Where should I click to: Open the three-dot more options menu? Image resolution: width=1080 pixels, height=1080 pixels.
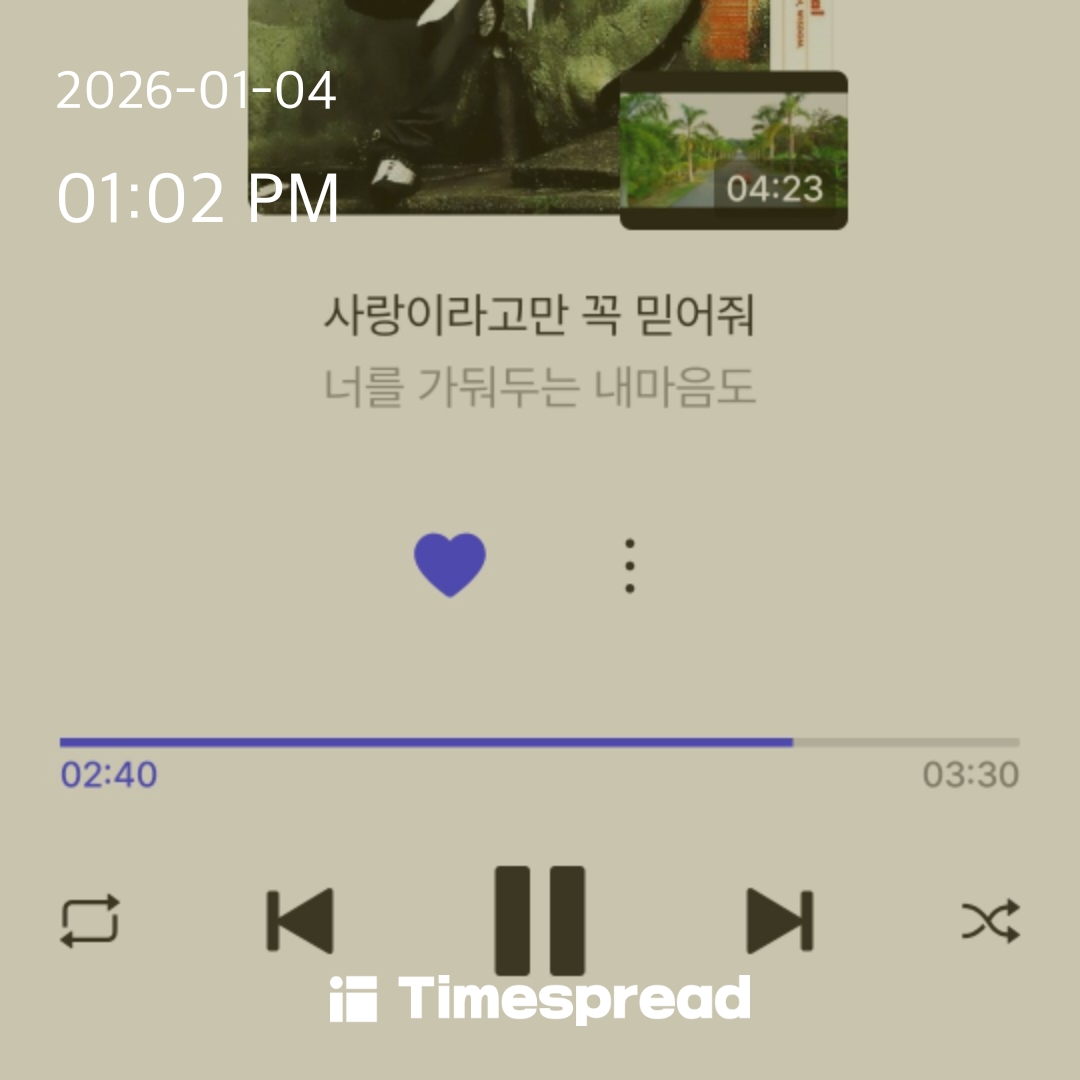(x=629, y=566)
